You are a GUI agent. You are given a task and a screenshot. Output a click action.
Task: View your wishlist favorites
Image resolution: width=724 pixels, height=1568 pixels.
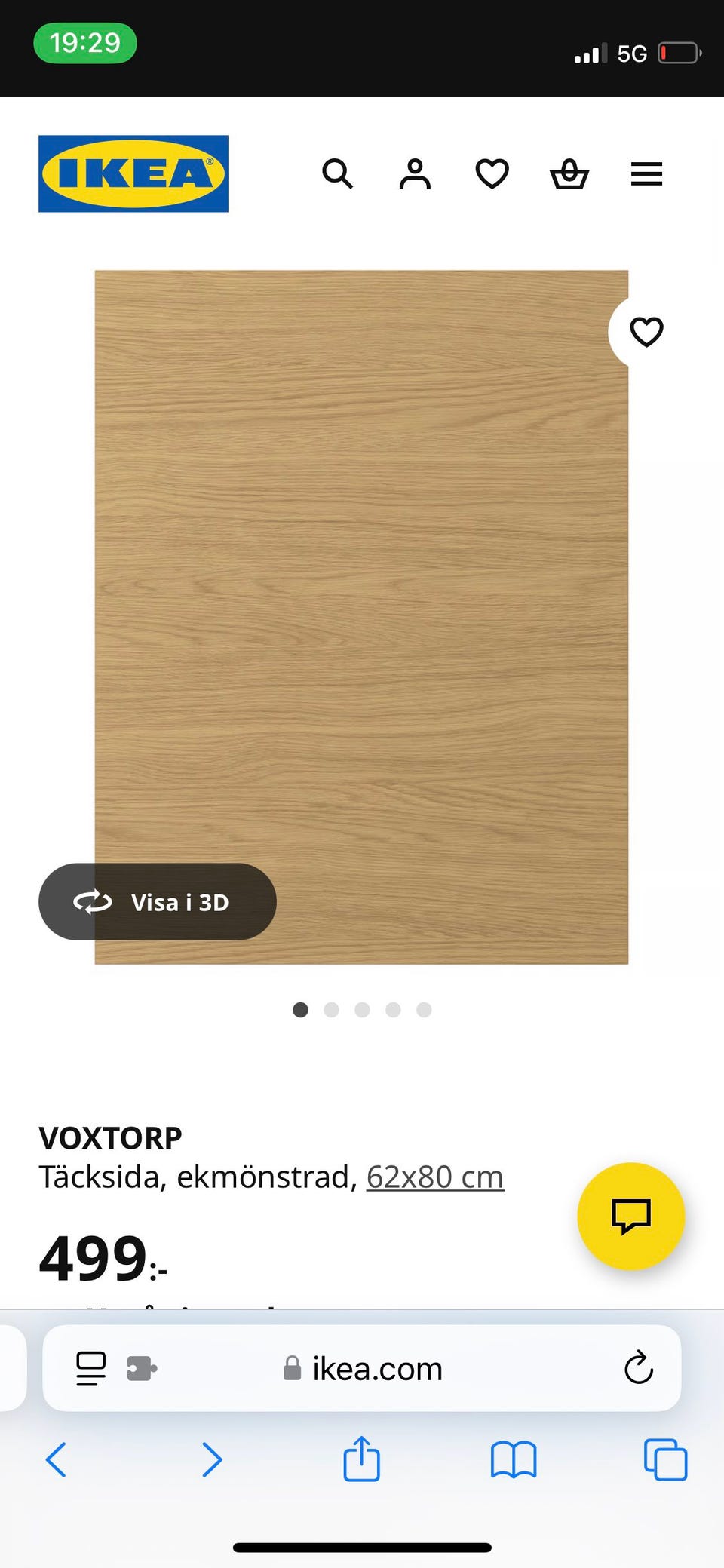pos(491,174)
